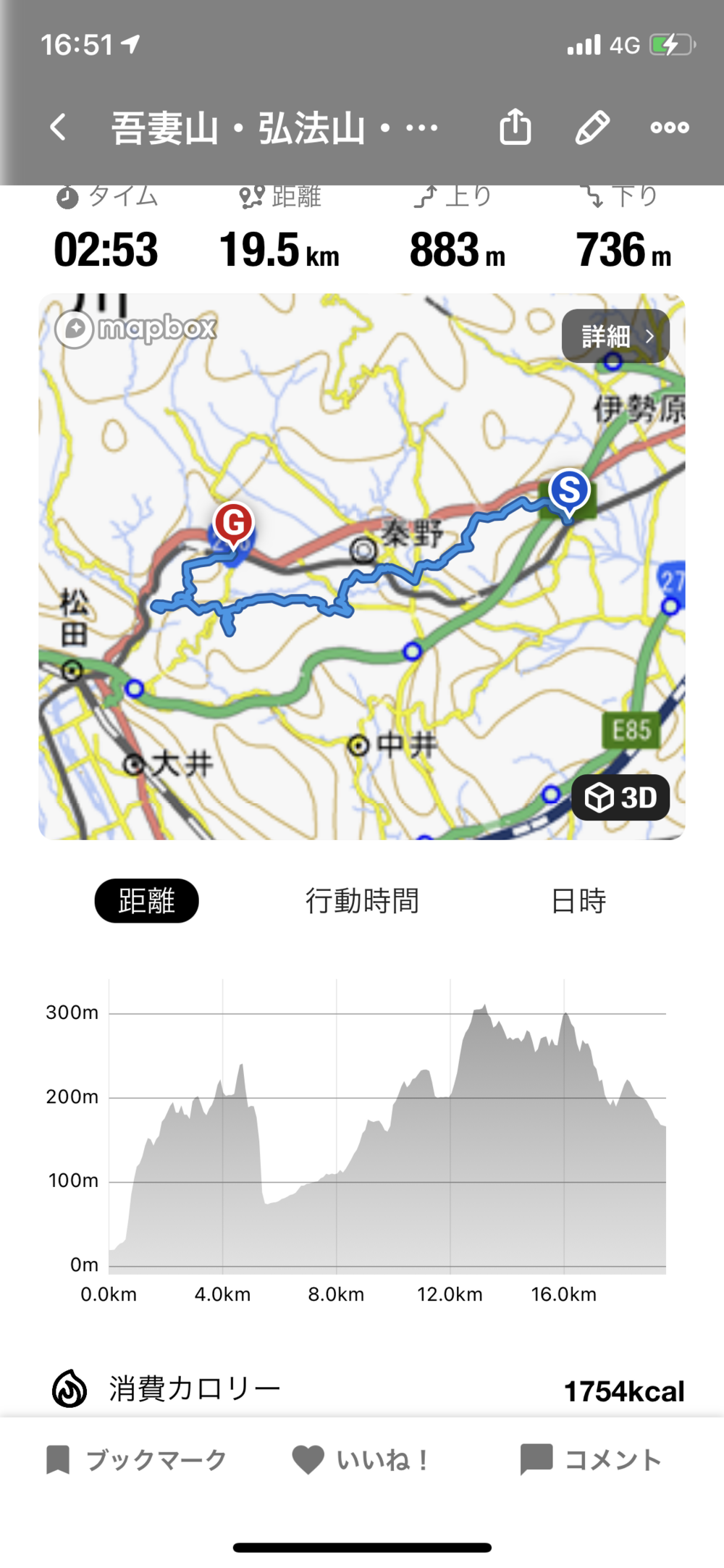Screen dimensions: 724x1568
Task: Switch chart to 行動時間
Action: pos(362,901)
